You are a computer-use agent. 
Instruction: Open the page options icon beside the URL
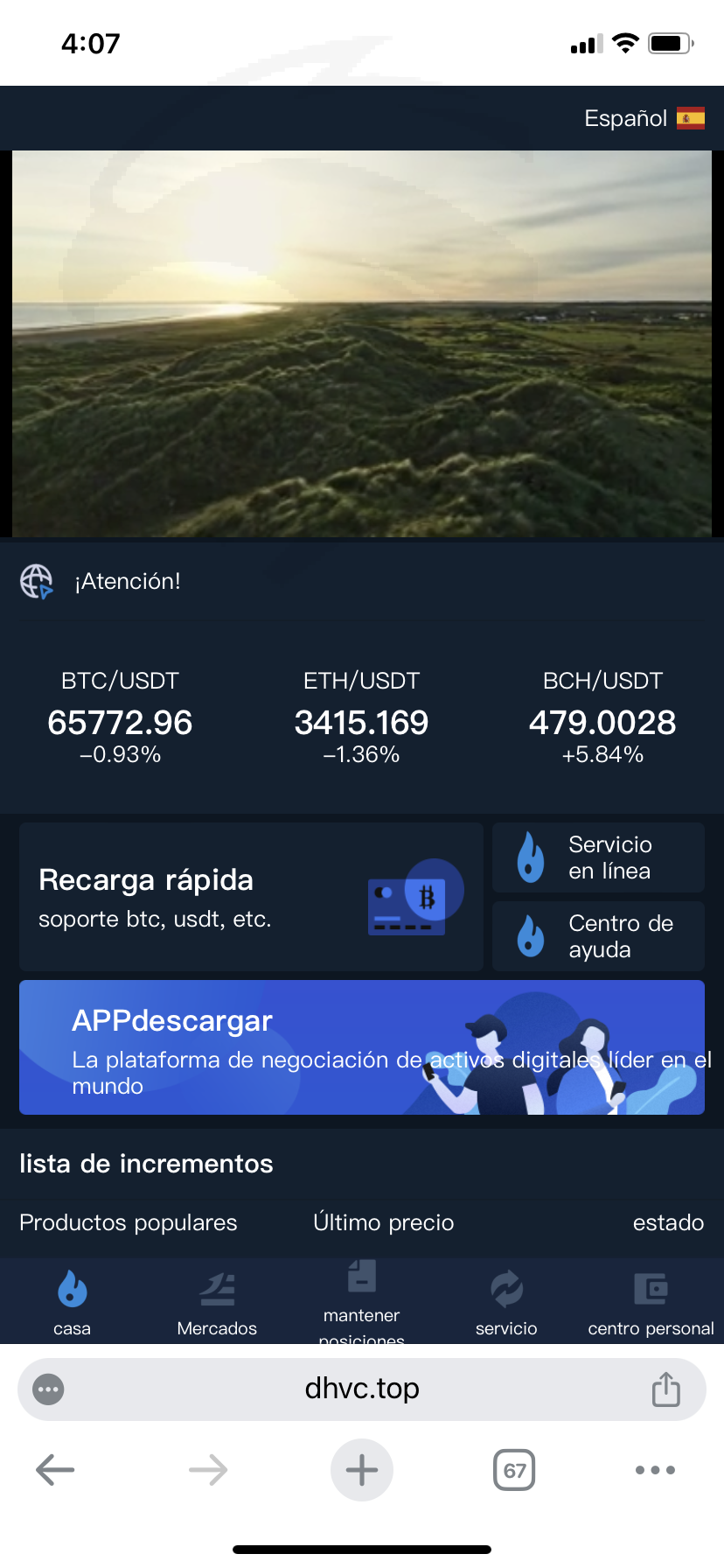pyautogui.click(x=48, y=1389)
